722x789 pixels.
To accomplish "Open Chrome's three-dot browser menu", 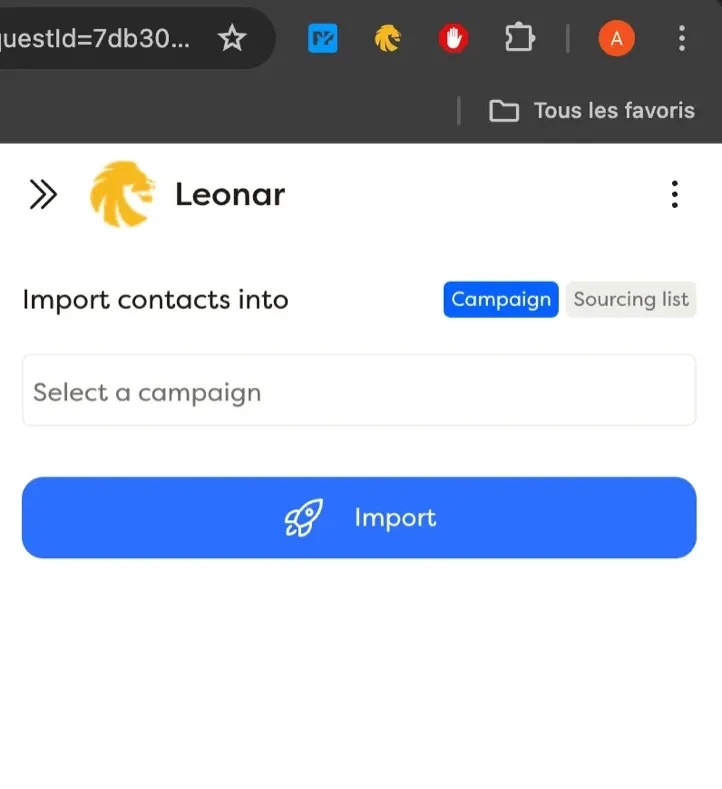I will coord(682,38).
